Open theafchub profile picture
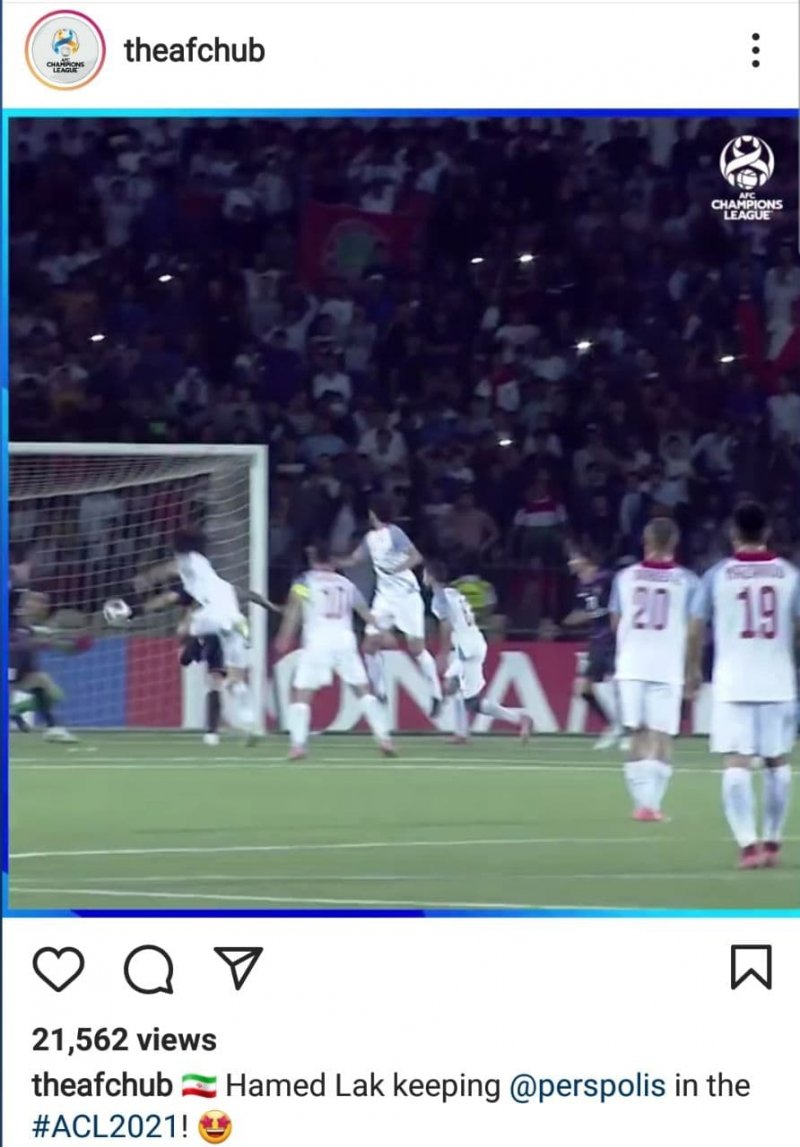The width and height of the screenshot is (800, 1147). (65, 50)
